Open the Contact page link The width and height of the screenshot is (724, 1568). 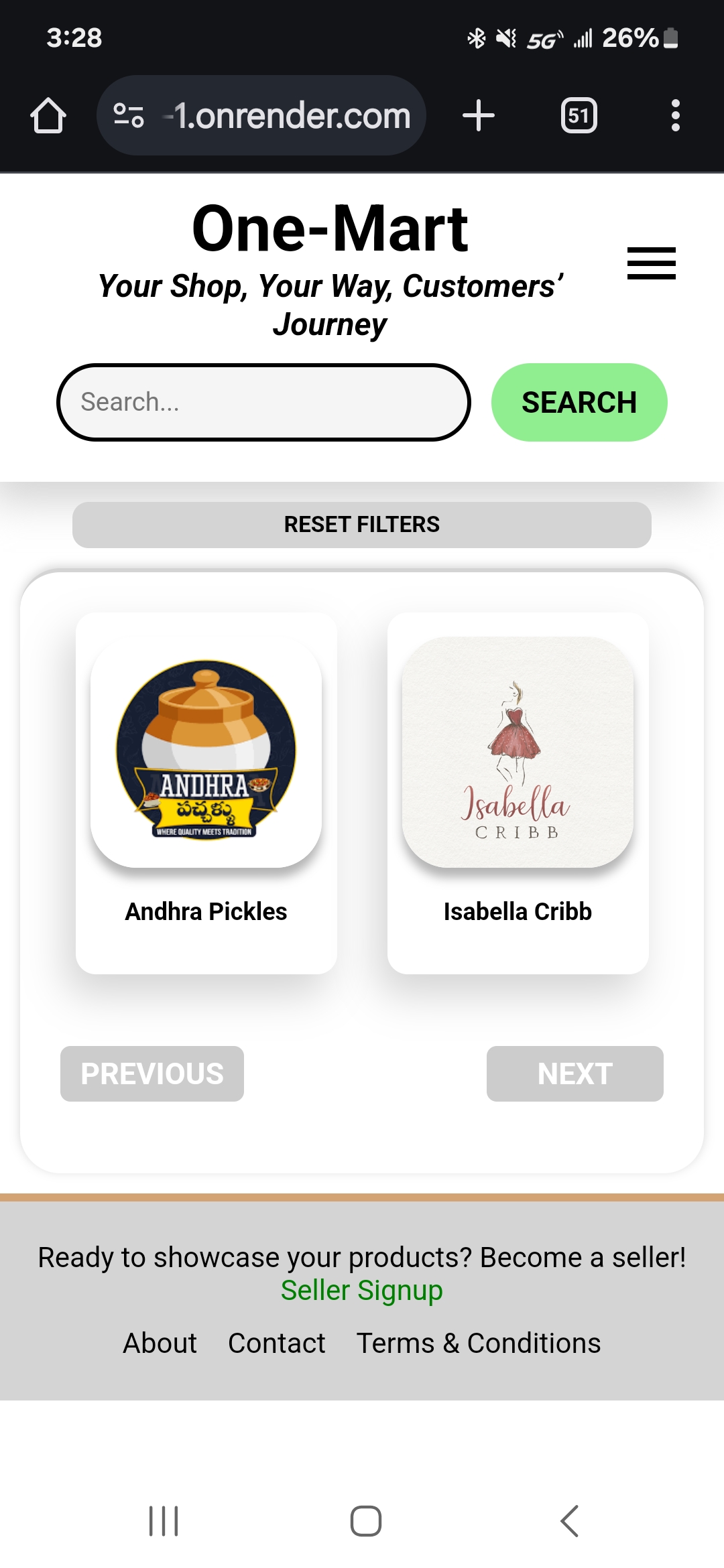(276, 1344)
